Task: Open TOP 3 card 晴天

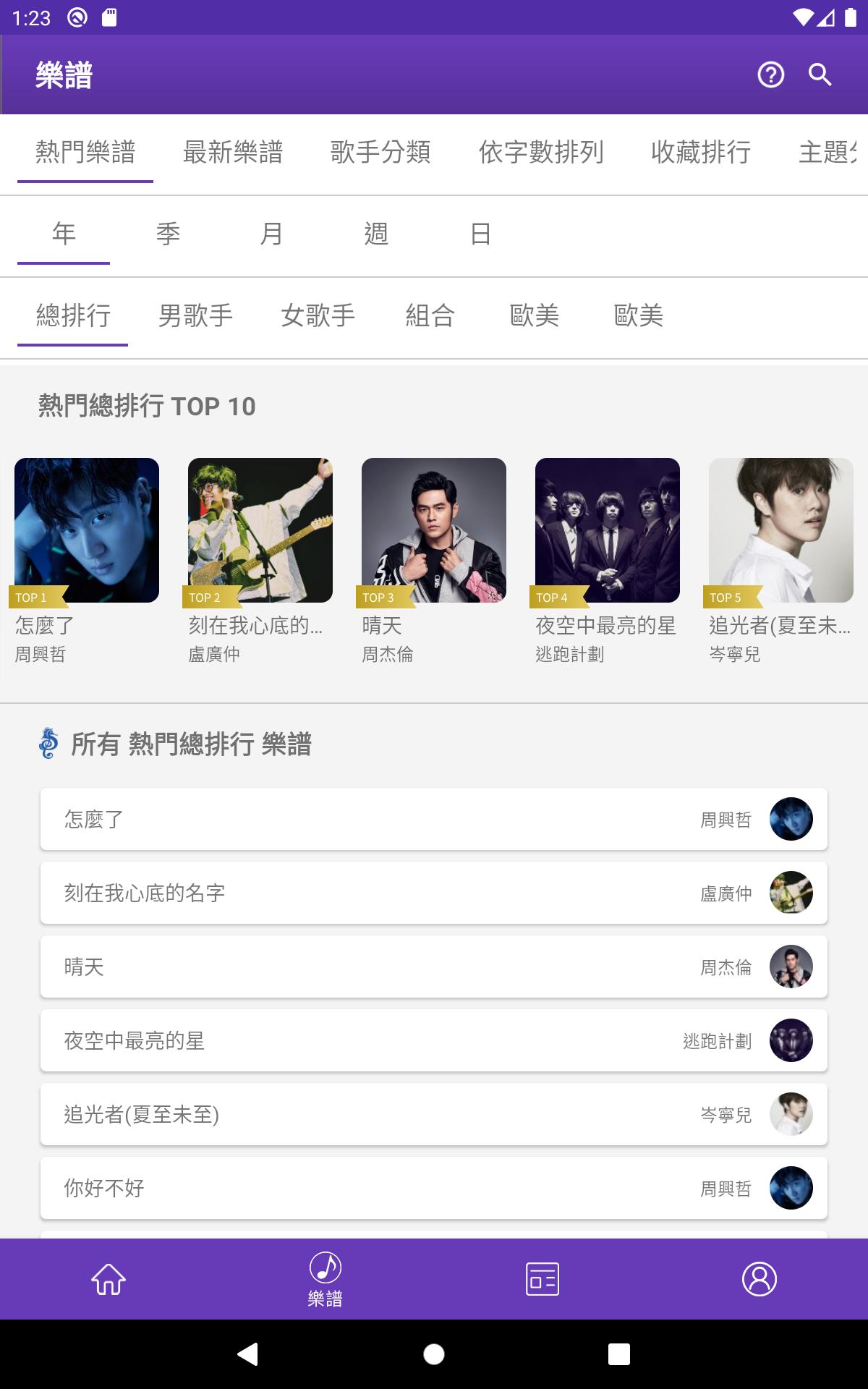Action: point(434,530)
